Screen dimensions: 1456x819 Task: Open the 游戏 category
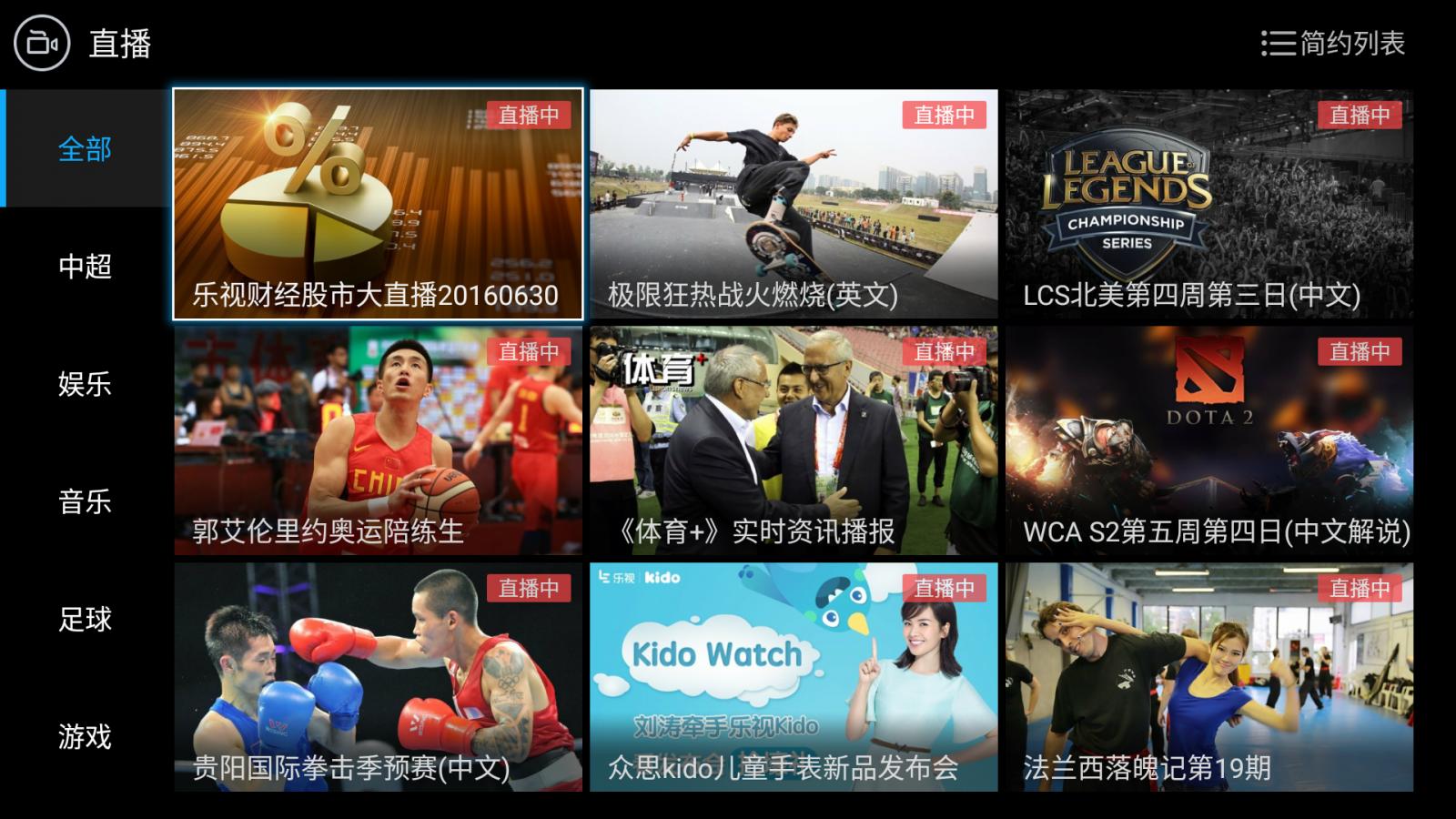tap(85, 735)
